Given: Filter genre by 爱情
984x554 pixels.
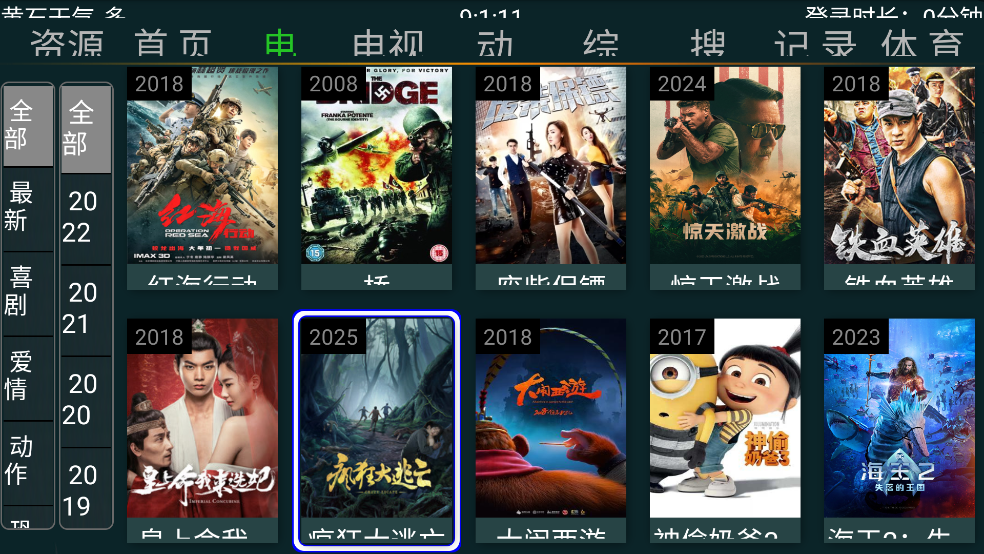Looking at the screenshot, I should pyautogui.click(x=27, y=376).
